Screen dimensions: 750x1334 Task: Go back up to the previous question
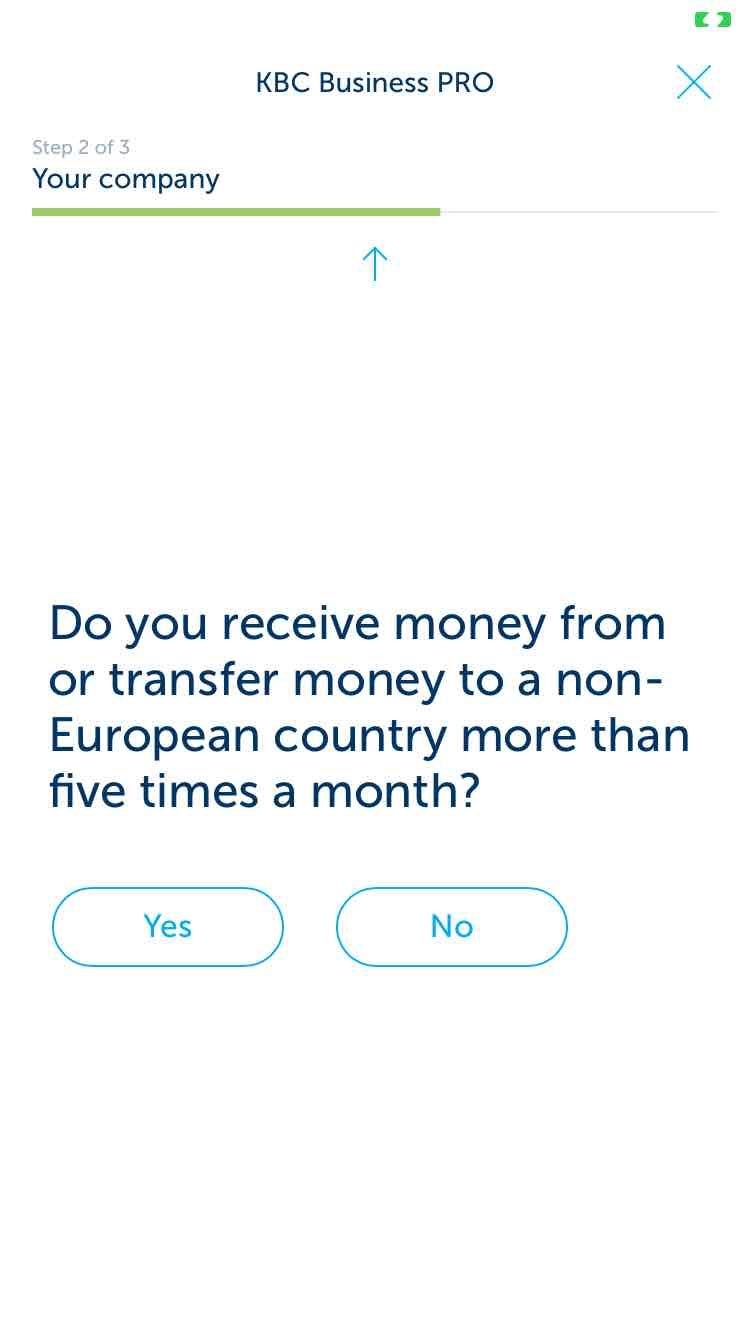coord(374,264)
